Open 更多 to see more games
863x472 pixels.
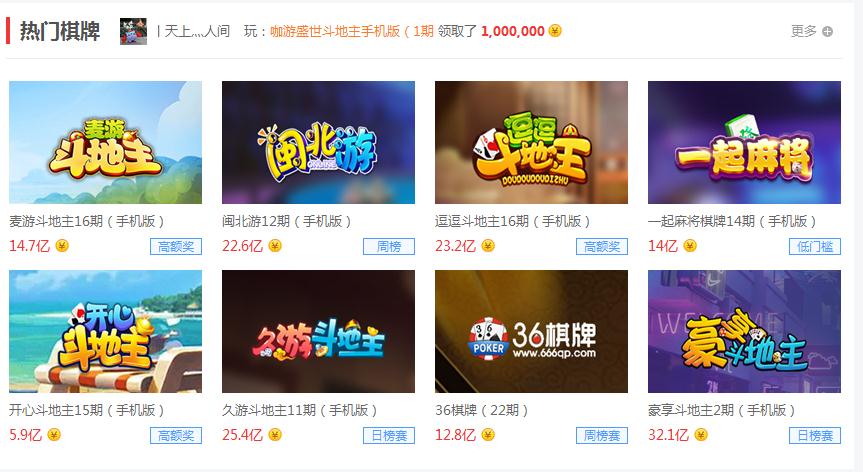click(811, 31)
